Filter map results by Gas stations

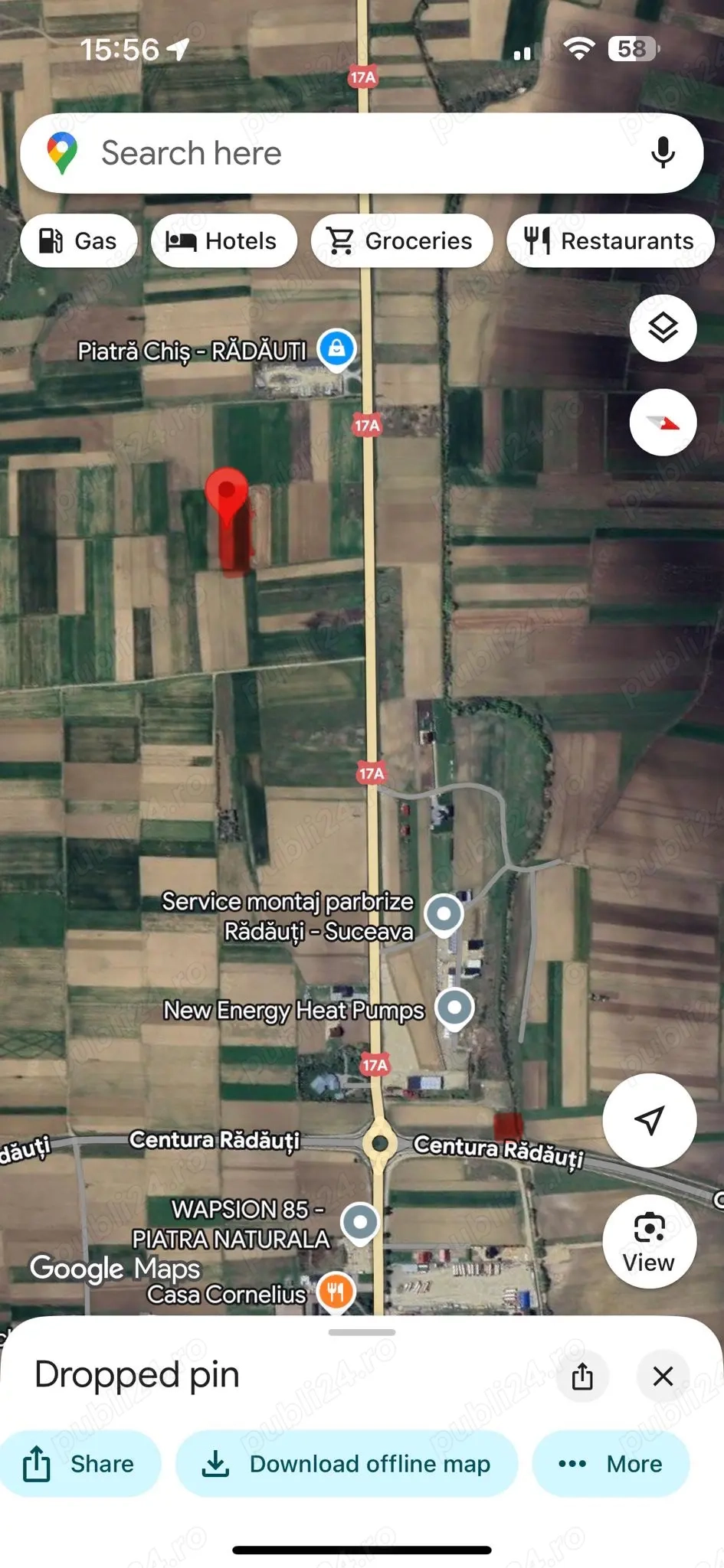(77, 240)
